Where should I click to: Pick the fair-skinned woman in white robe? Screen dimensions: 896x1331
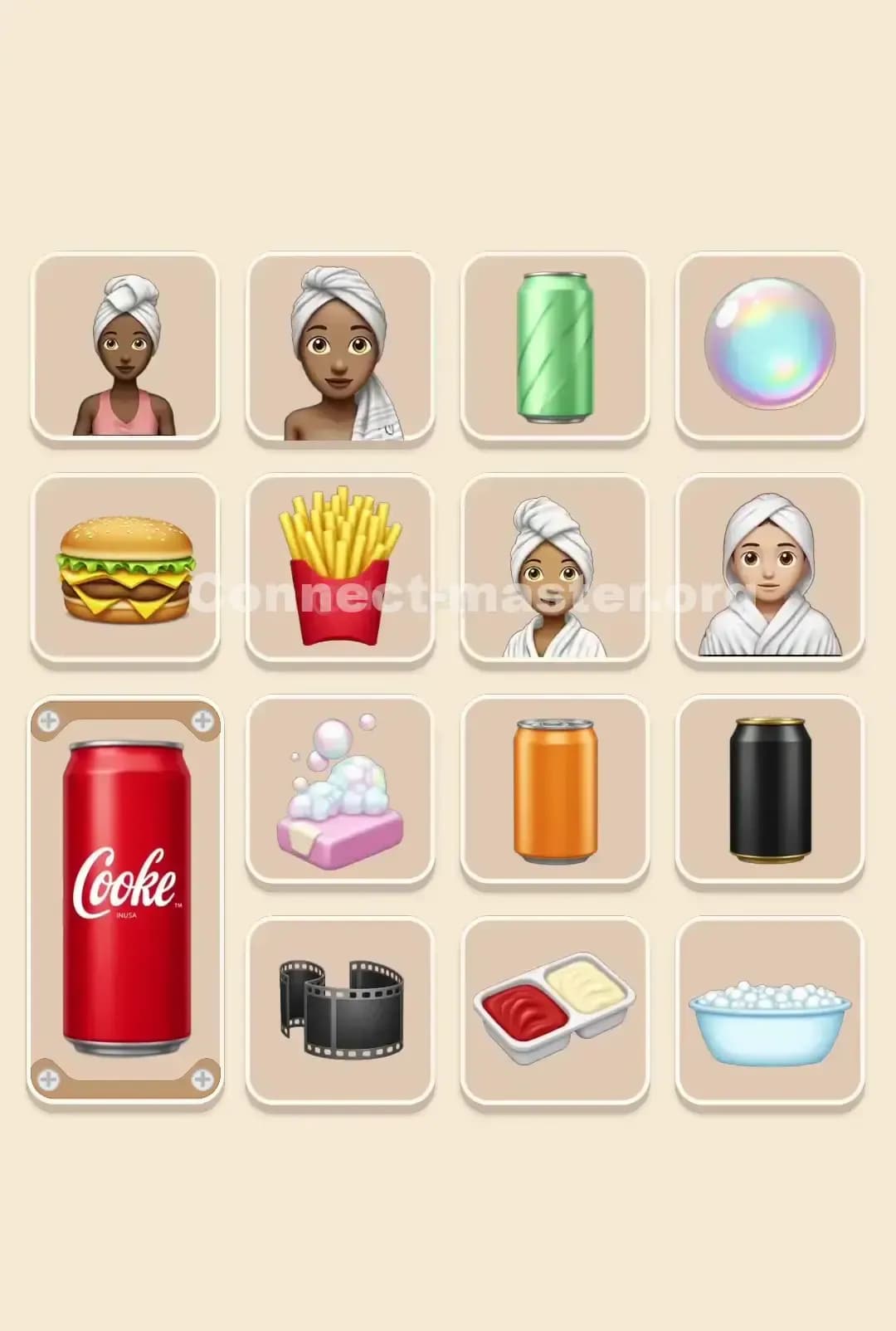click(x=770, y=570)
